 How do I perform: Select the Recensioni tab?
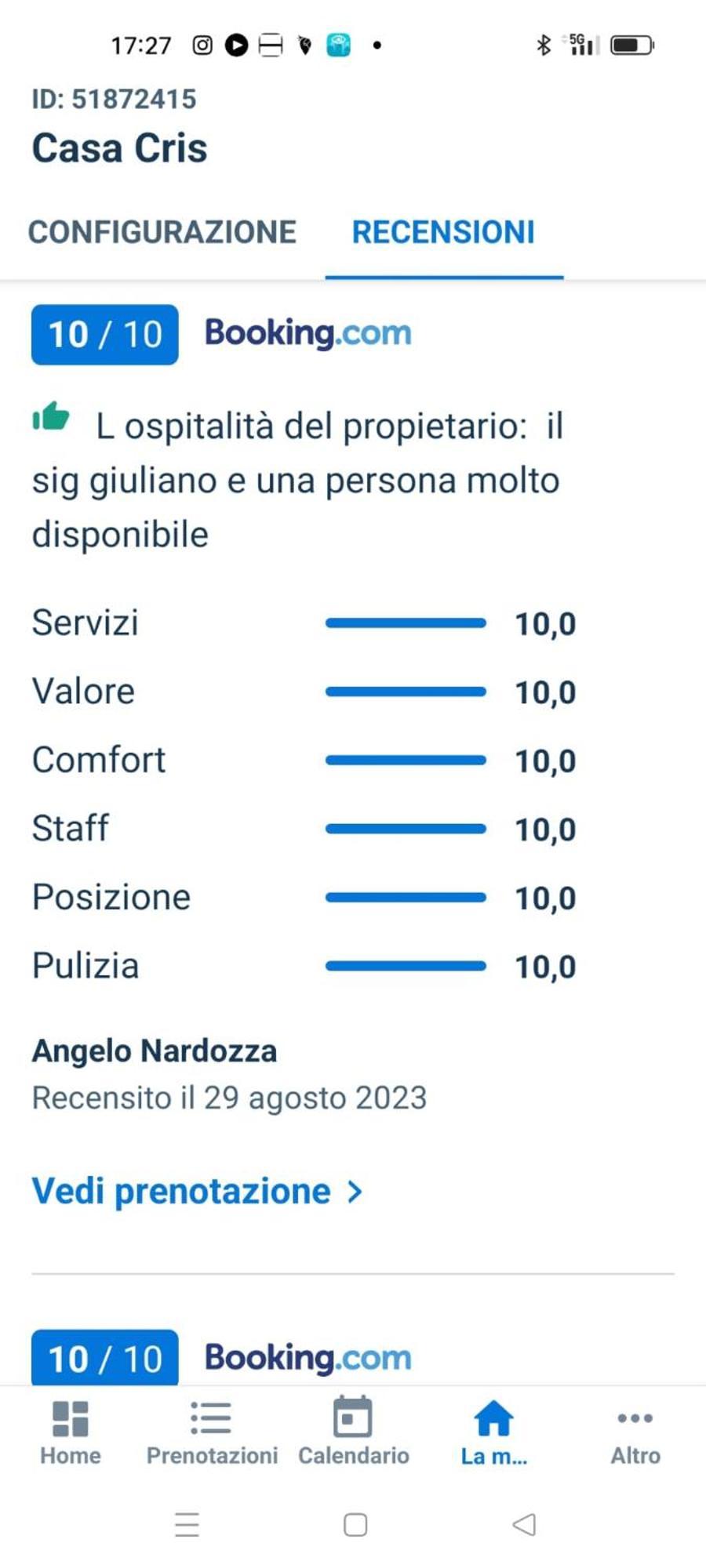click(443, 232)
